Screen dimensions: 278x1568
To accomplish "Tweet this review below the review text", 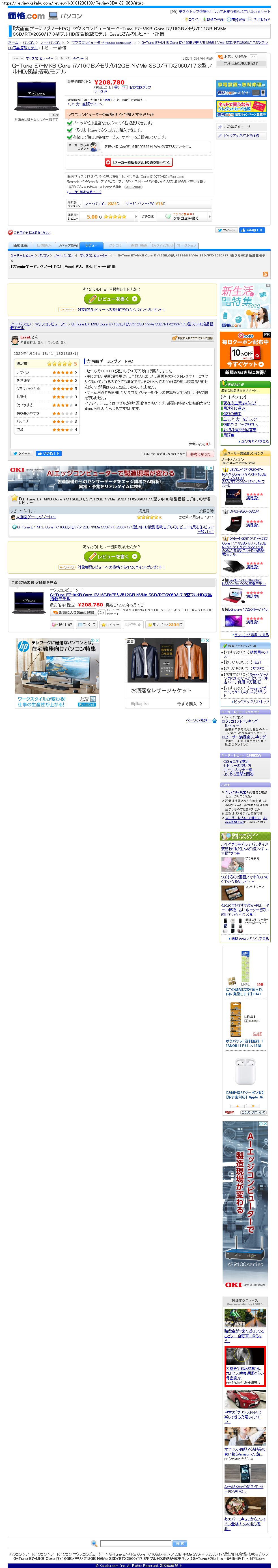I will tap(21, 453).
